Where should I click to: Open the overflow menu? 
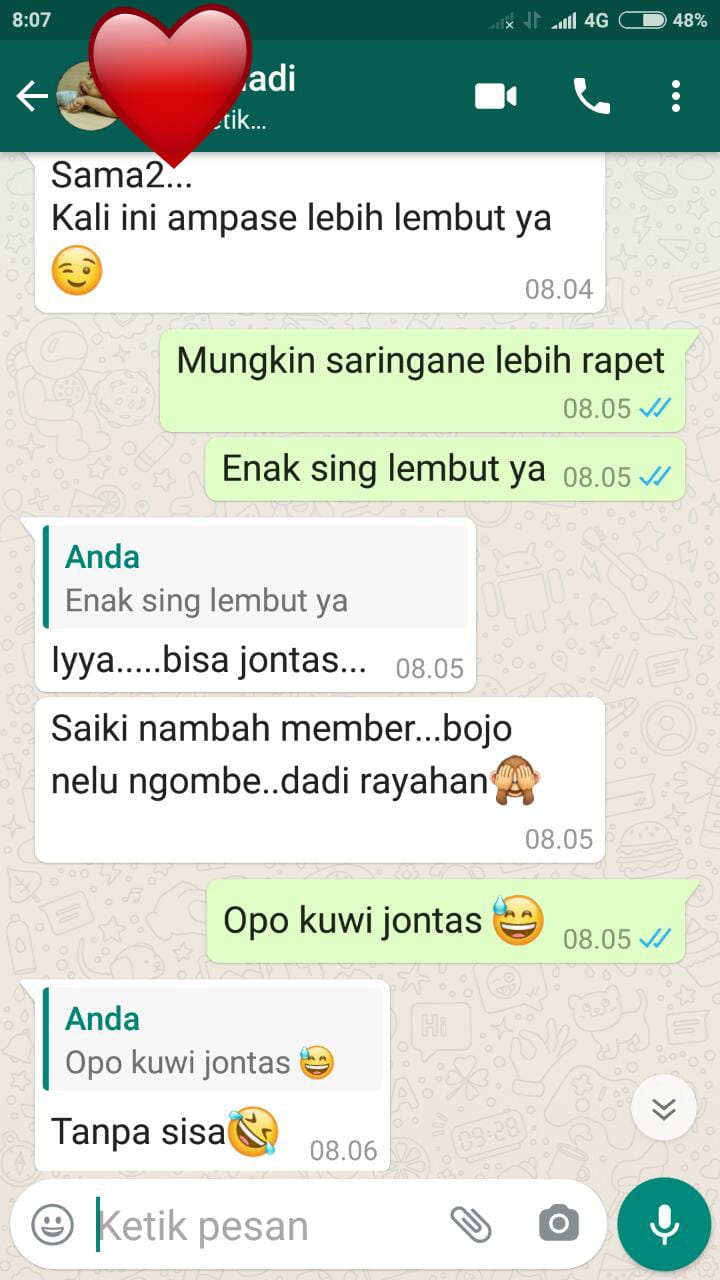(x=676, y=96)
